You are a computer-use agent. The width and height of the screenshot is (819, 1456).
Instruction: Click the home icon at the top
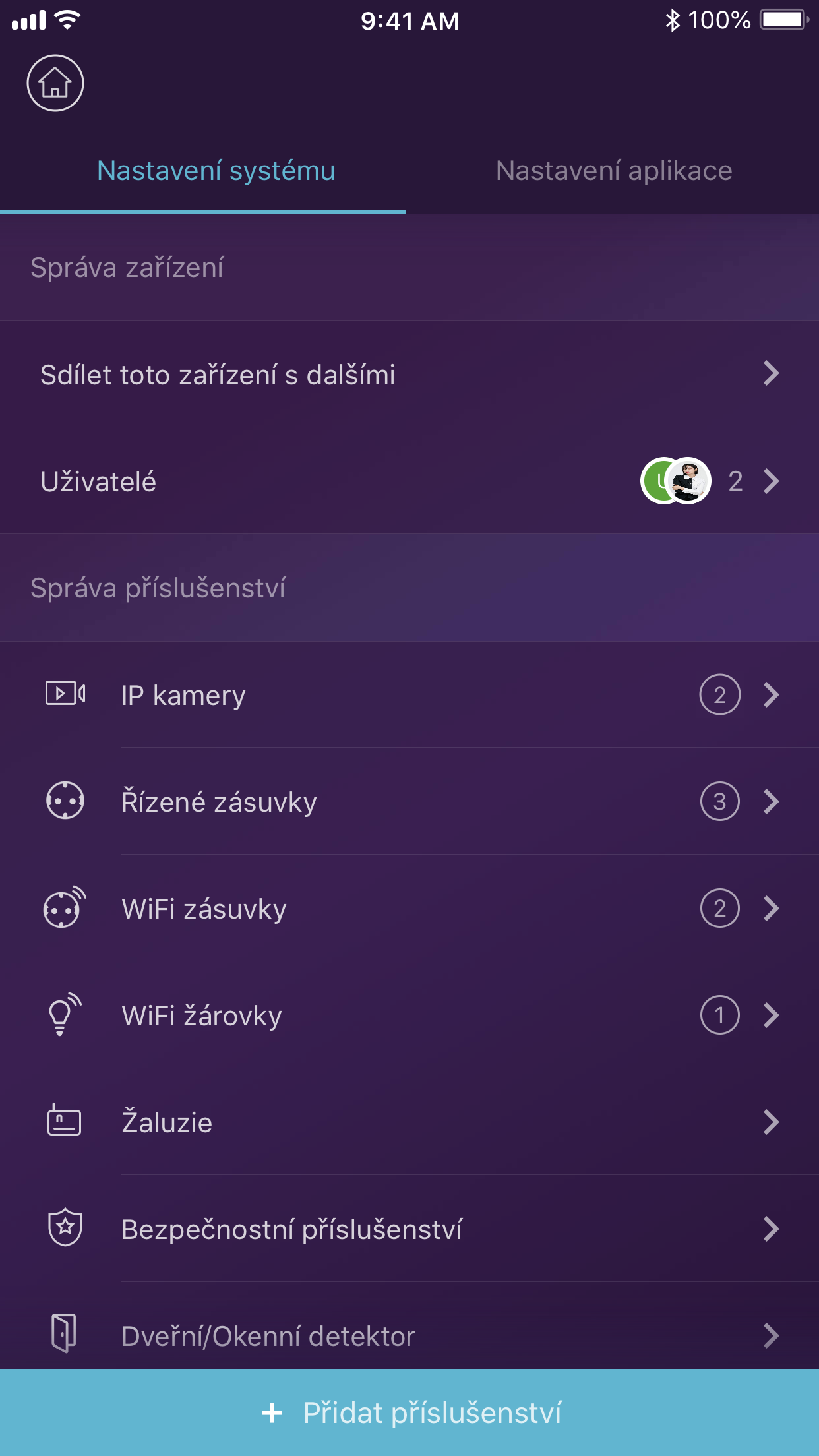coord(55,83)
